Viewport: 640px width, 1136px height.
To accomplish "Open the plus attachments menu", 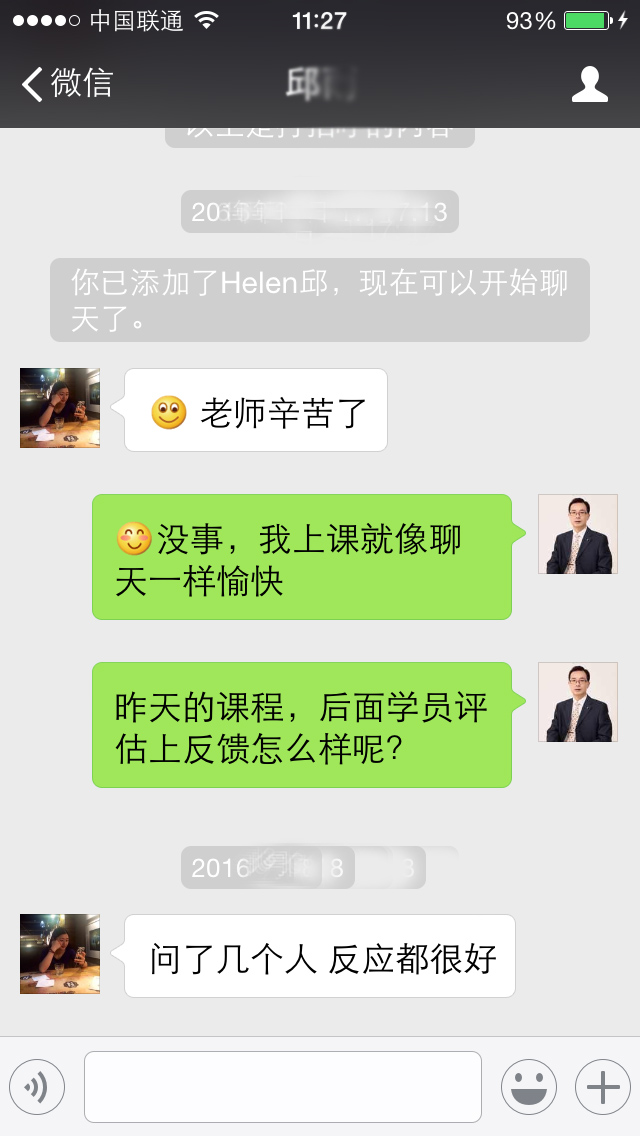I will (602, 1086).
